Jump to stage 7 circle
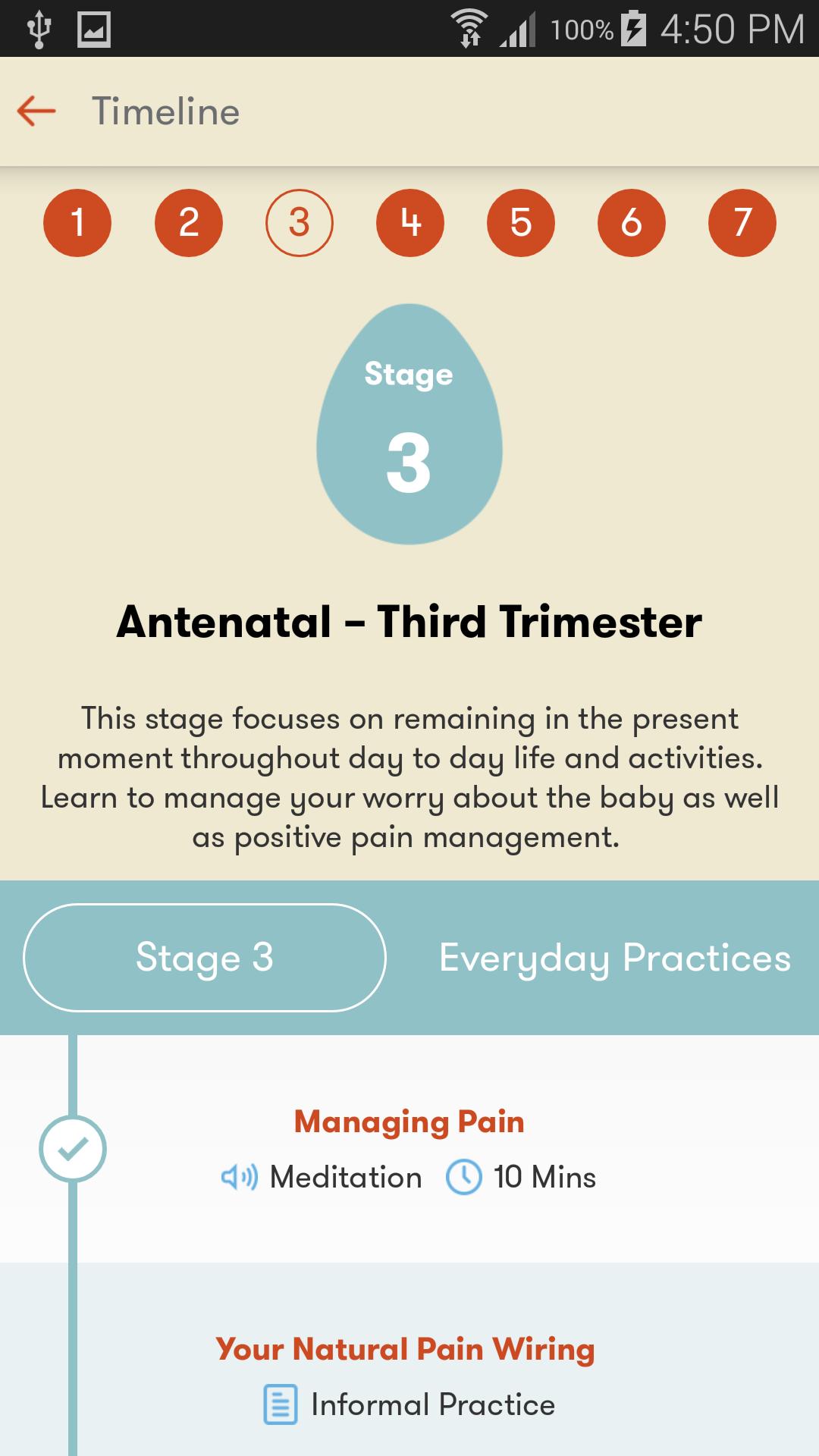Screen dimensions: 819x1456 pos(742,223)
